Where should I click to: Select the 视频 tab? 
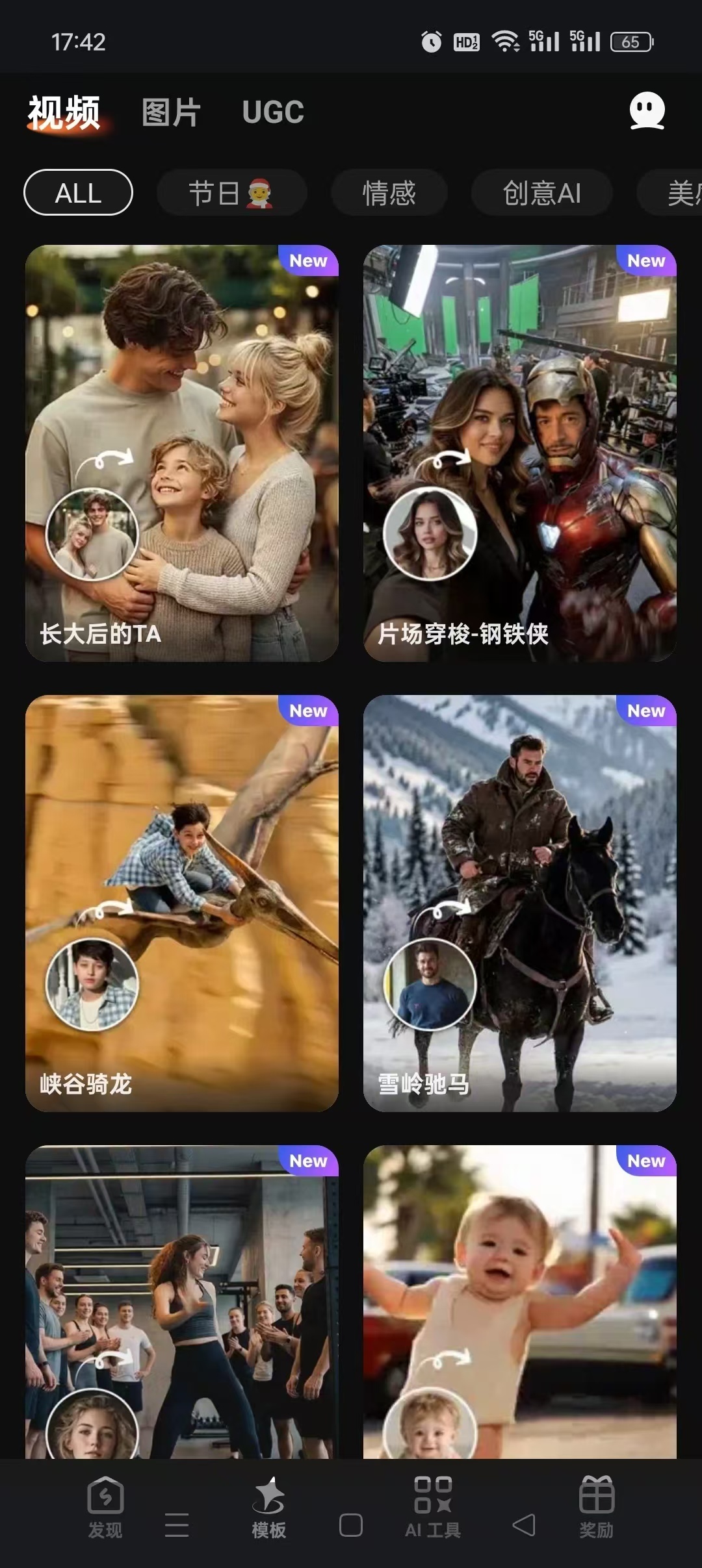(64, 112)
